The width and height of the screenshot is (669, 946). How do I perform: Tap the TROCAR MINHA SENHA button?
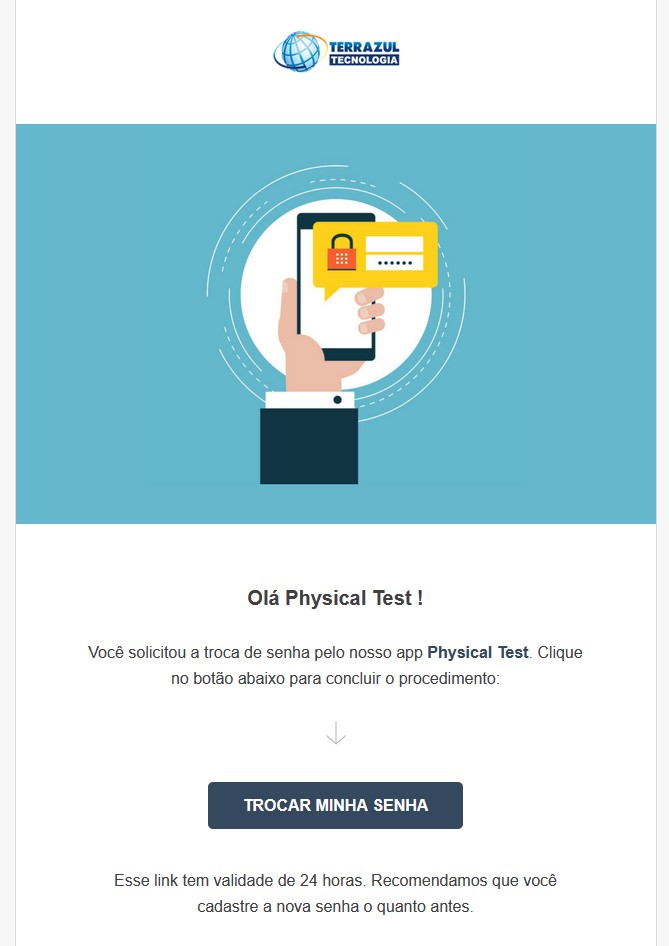(x=335, y=805)
